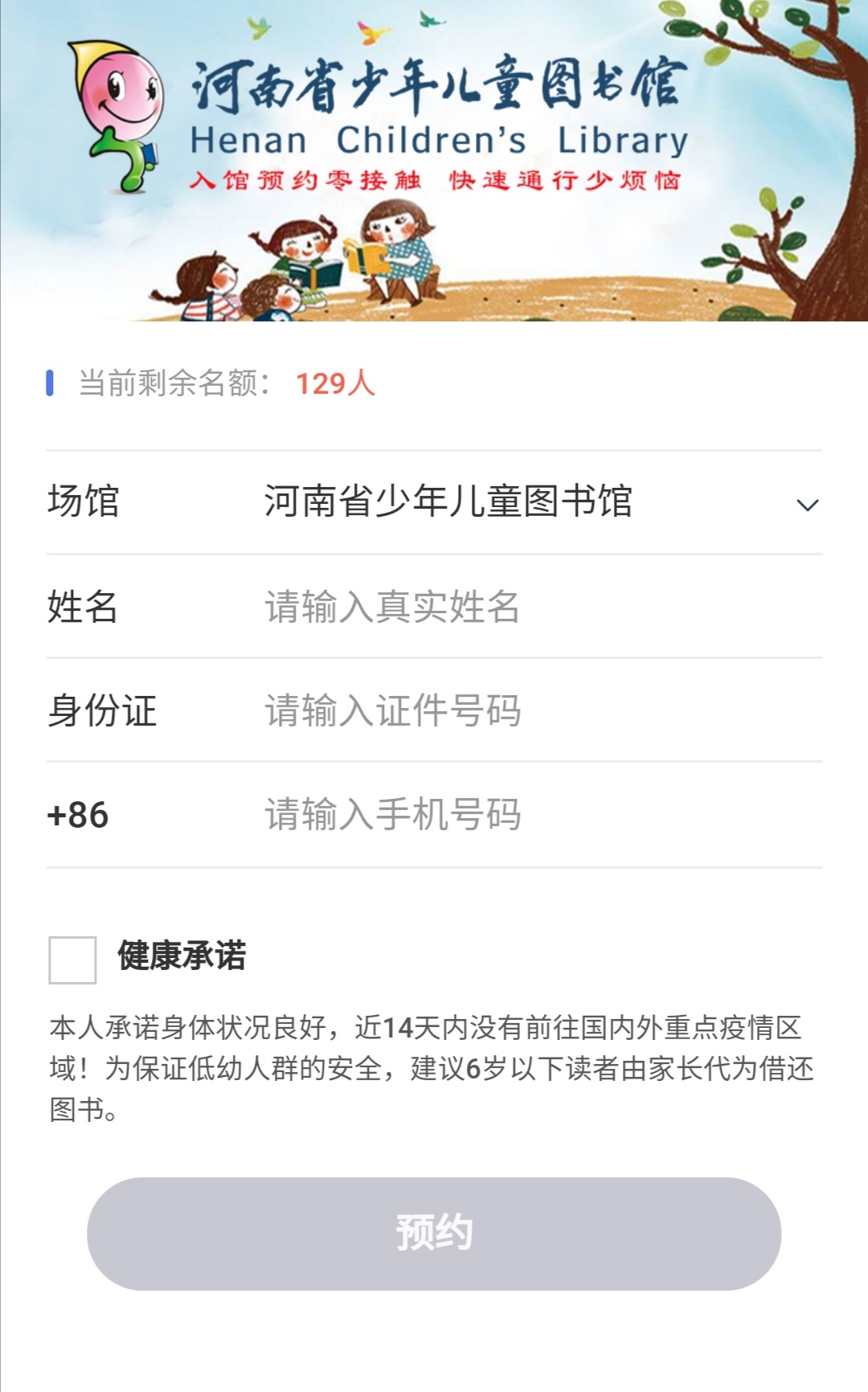Check the 健康承诺 health pledge checkbox
The image size is (868, 1392).
(72, 960)
